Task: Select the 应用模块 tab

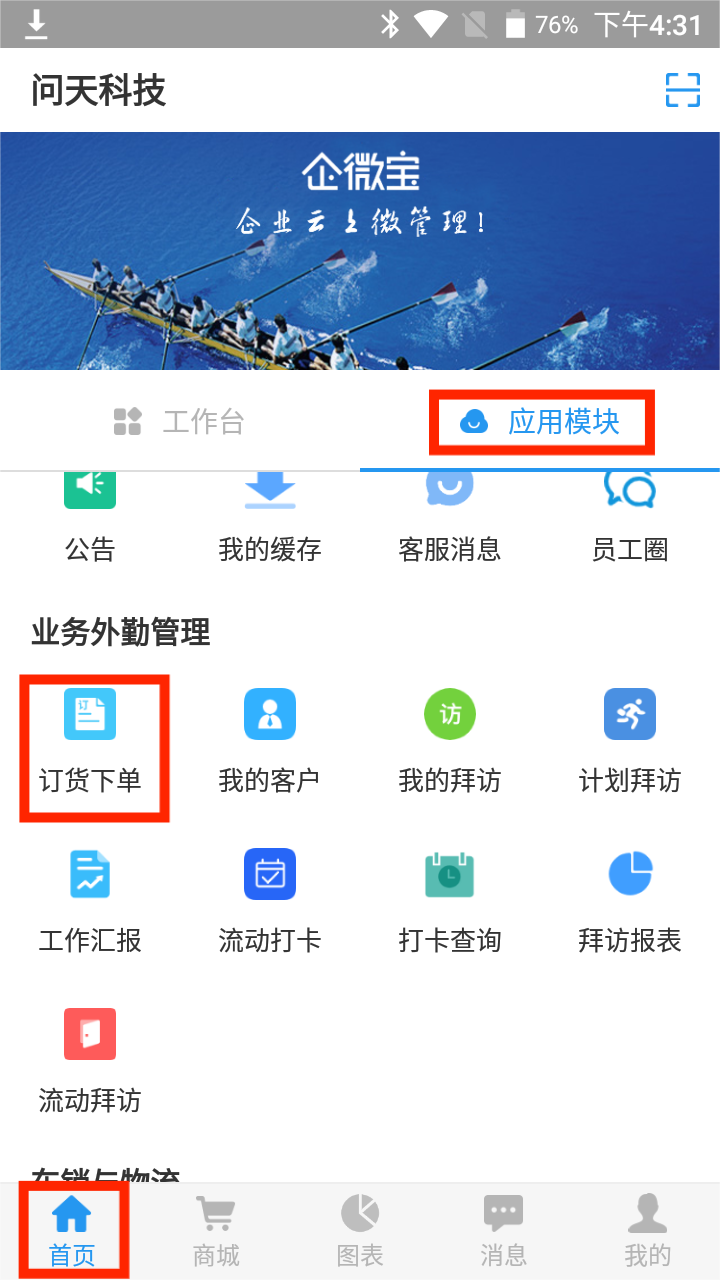Action: 541,421
